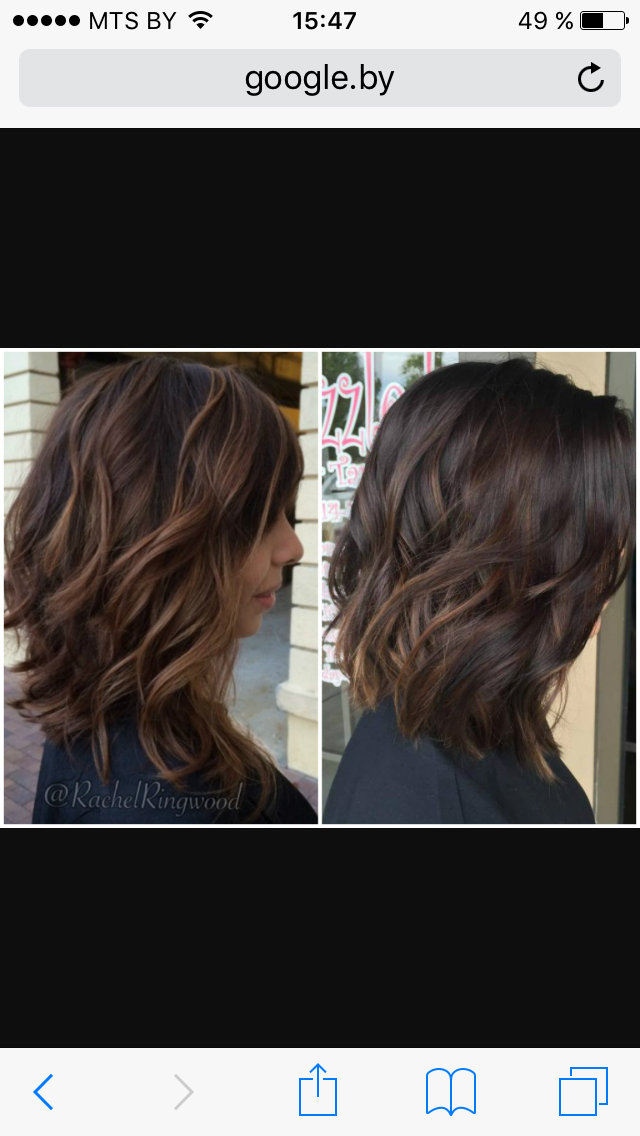Go back to the previous page
Image resolution: width=640 pixels, height=1136 pixels.
[43, 1092]
